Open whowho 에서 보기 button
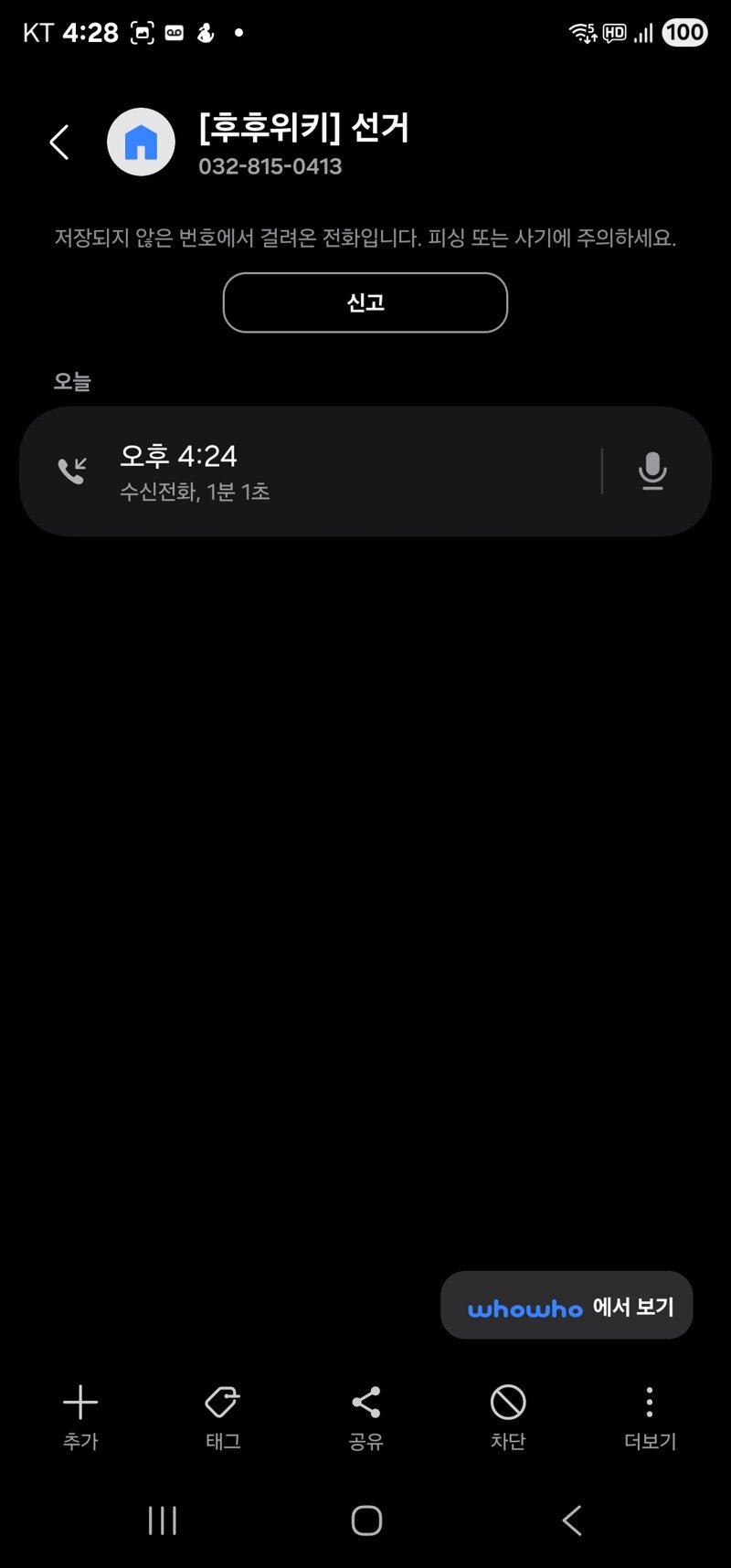The height and width of the screenshot is (1568, 731). coord(567,1306)
